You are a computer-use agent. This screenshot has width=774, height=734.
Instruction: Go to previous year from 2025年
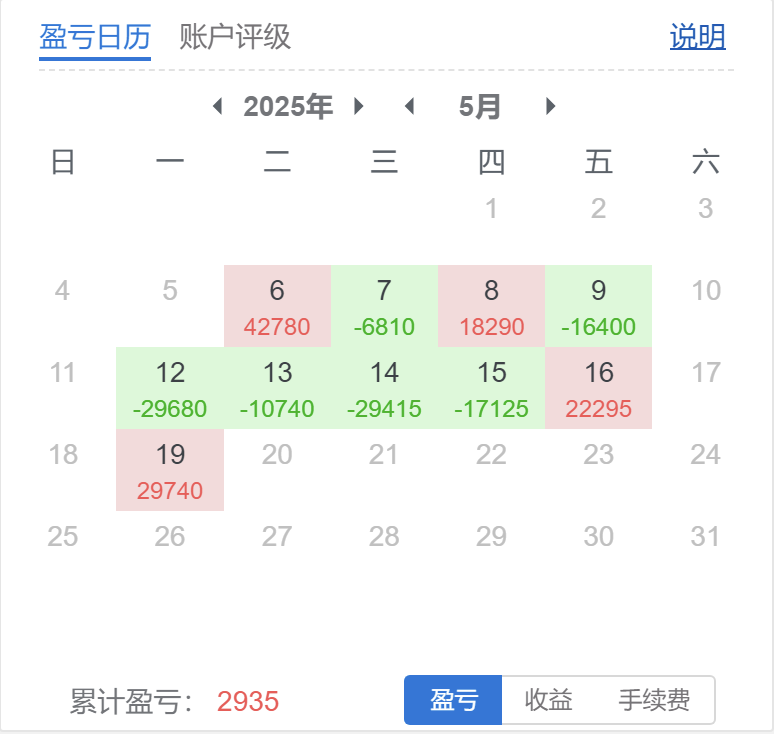(218, 107)
